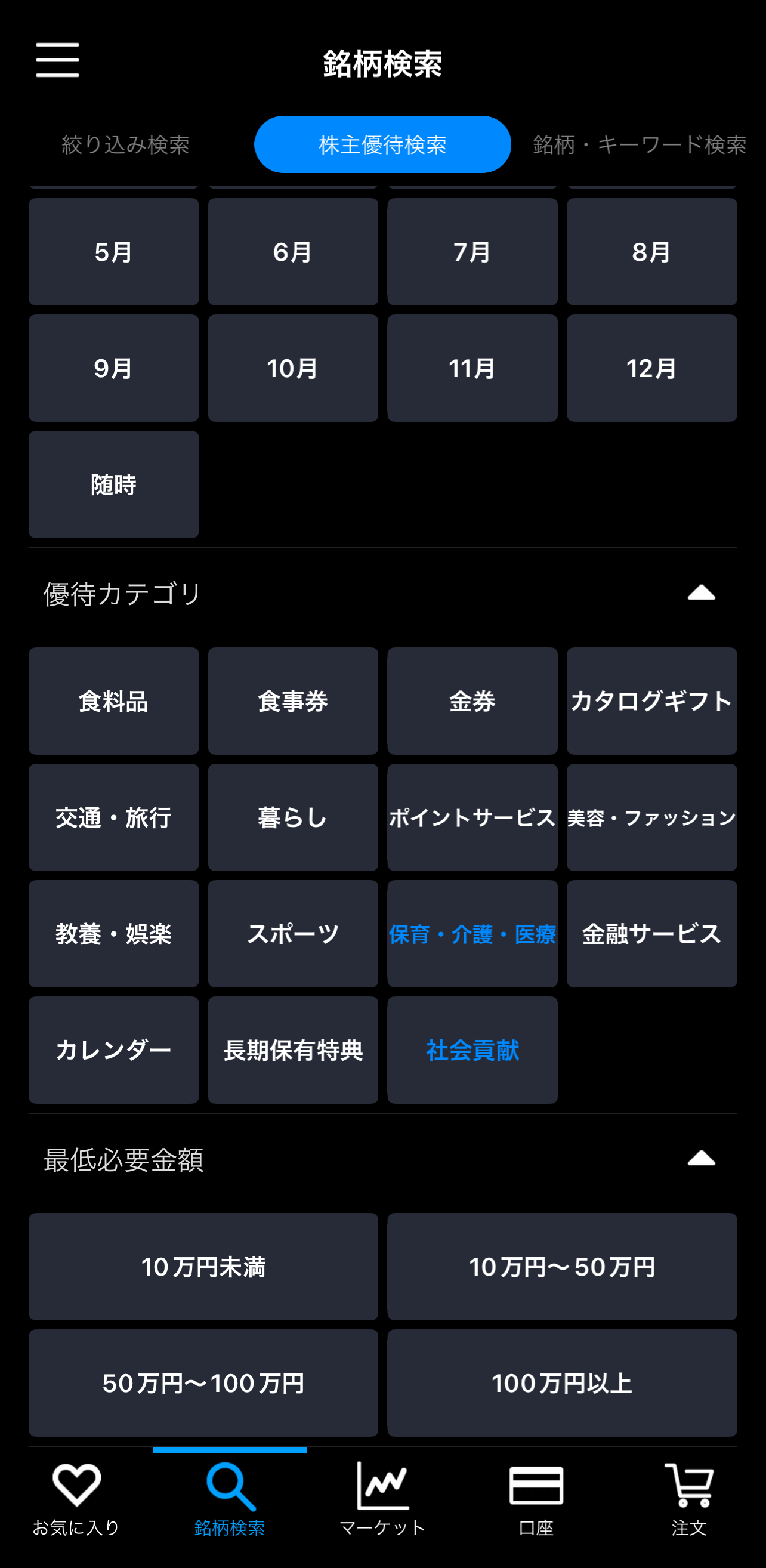
Task: Open the 注文 orders tab
Action: click(688, 1499)
